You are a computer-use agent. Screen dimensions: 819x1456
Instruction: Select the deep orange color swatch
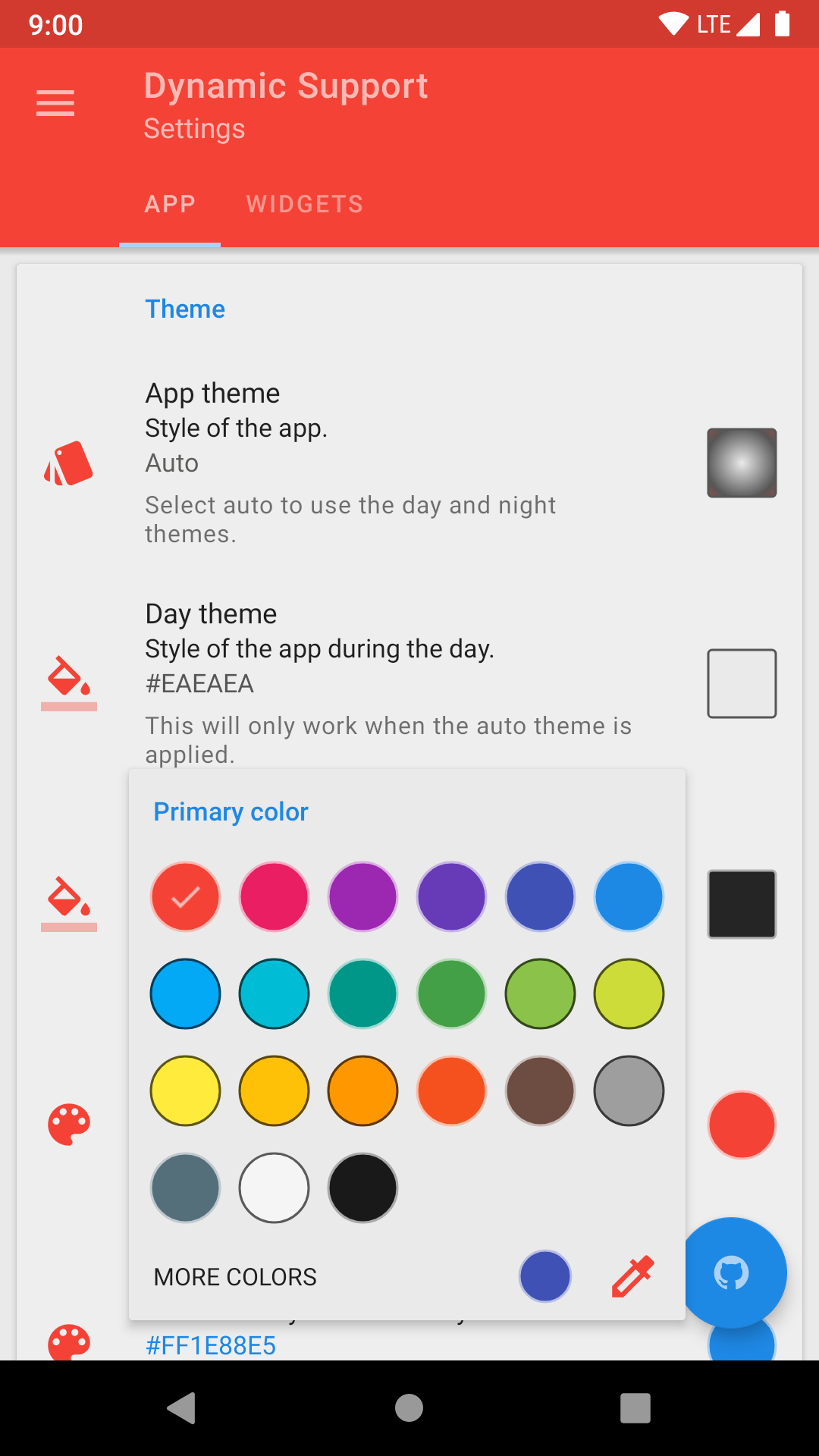point(451,1090)
